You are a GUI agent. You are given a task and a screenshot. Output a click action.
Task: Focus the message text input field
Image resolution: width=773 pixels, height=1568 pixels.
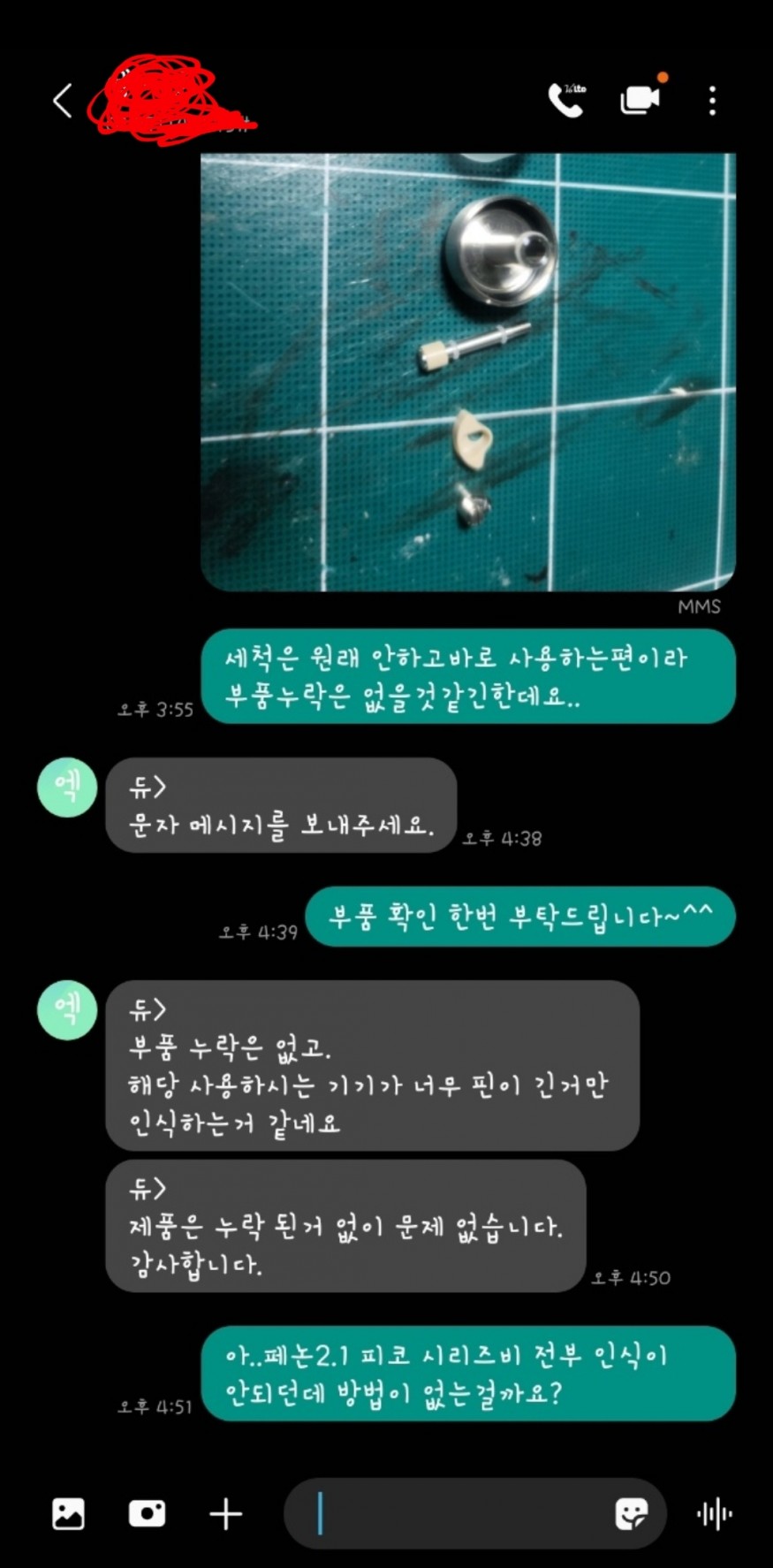point(459,1514)
